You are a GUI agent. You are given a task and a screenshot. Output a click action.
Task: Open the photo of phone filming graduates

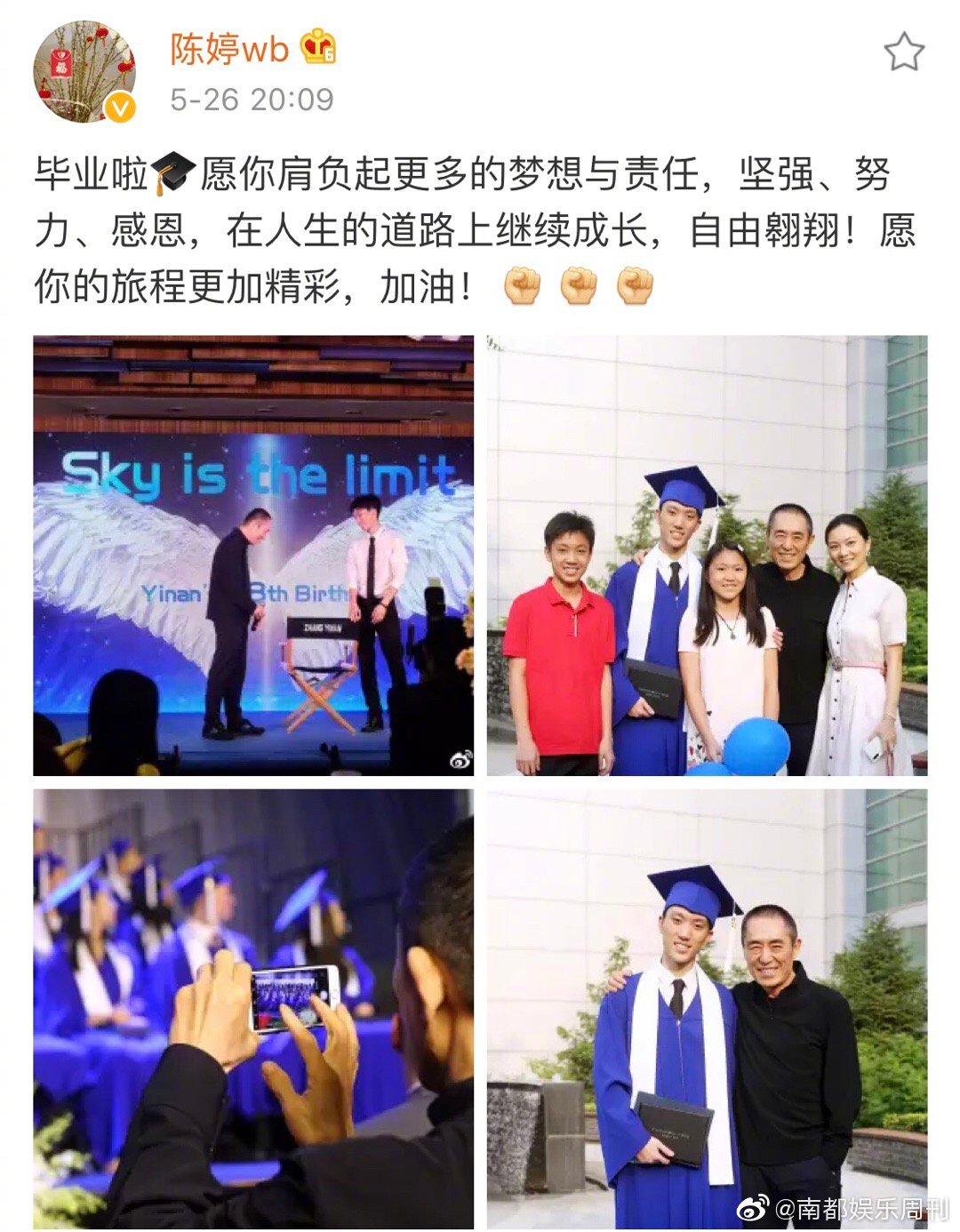[x=253, y=1008]
